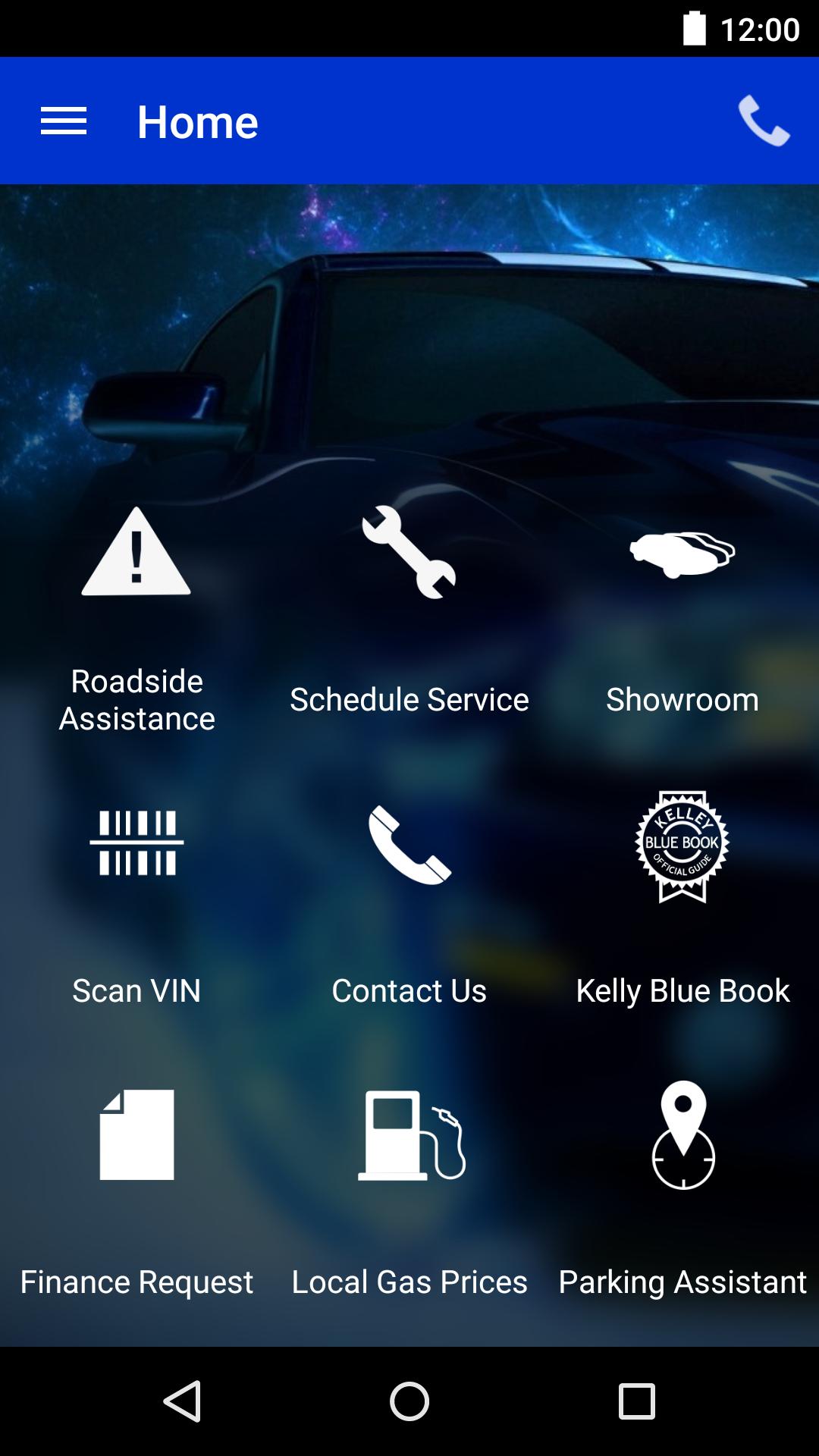The image size is (819, 1456).
Task: Tap the phone icon in the app bar
Action: (764, 121)
